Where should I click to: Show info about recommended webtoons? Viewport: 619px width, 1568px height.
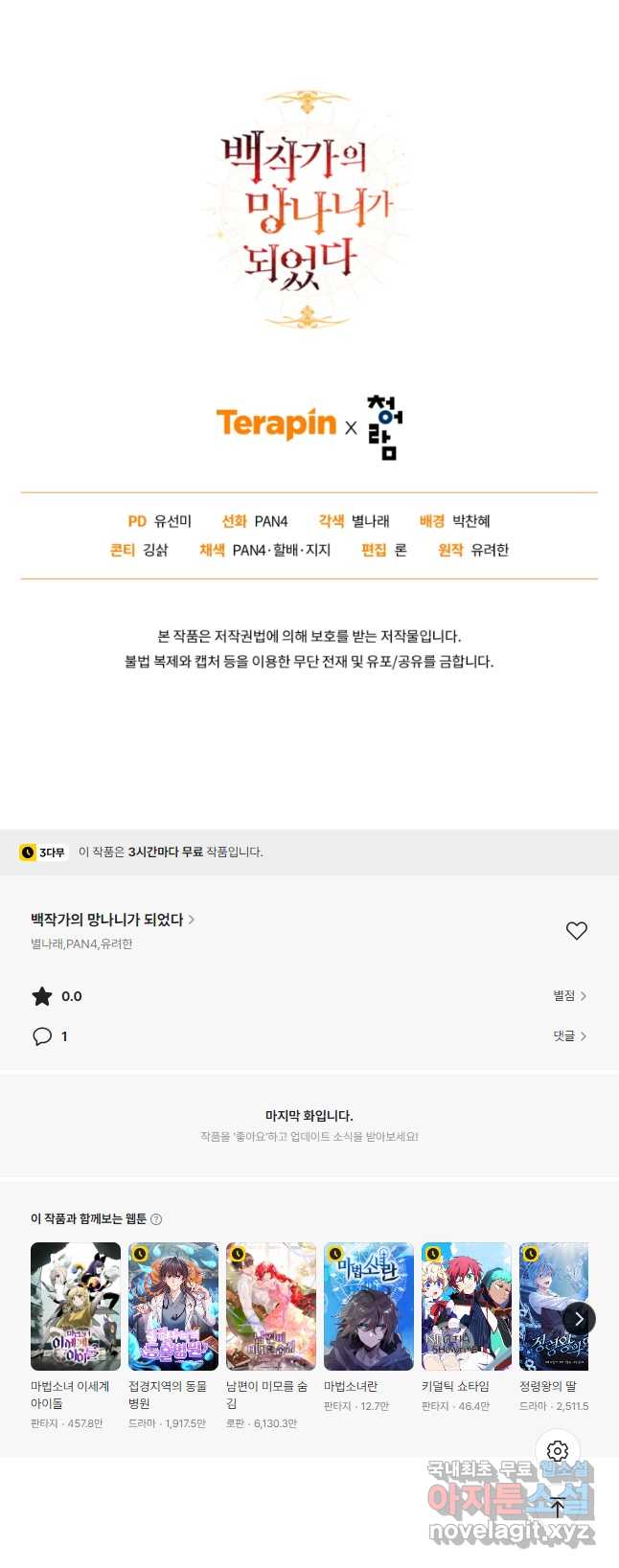(156, 1219)
